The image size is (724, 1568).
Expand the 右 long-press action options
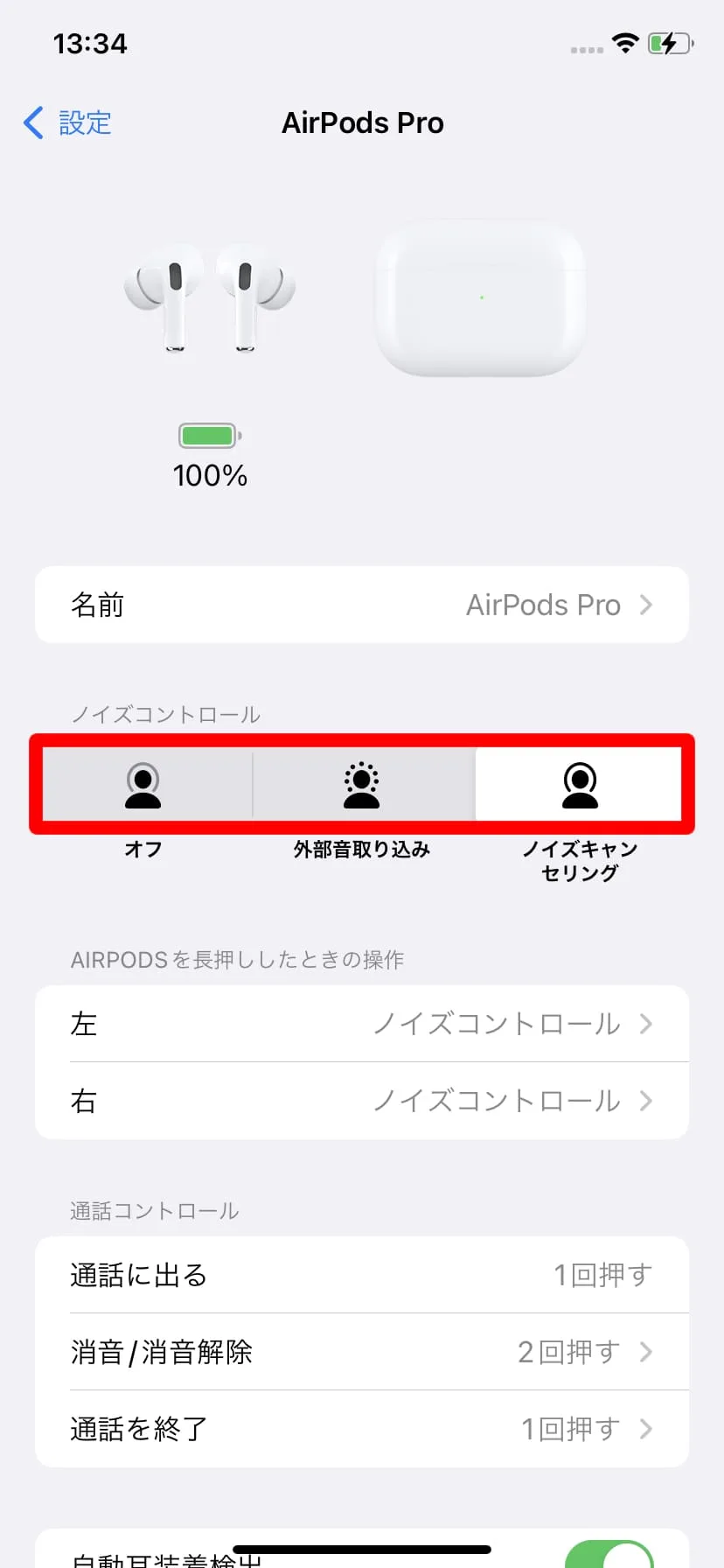(x=647, y=1101)
